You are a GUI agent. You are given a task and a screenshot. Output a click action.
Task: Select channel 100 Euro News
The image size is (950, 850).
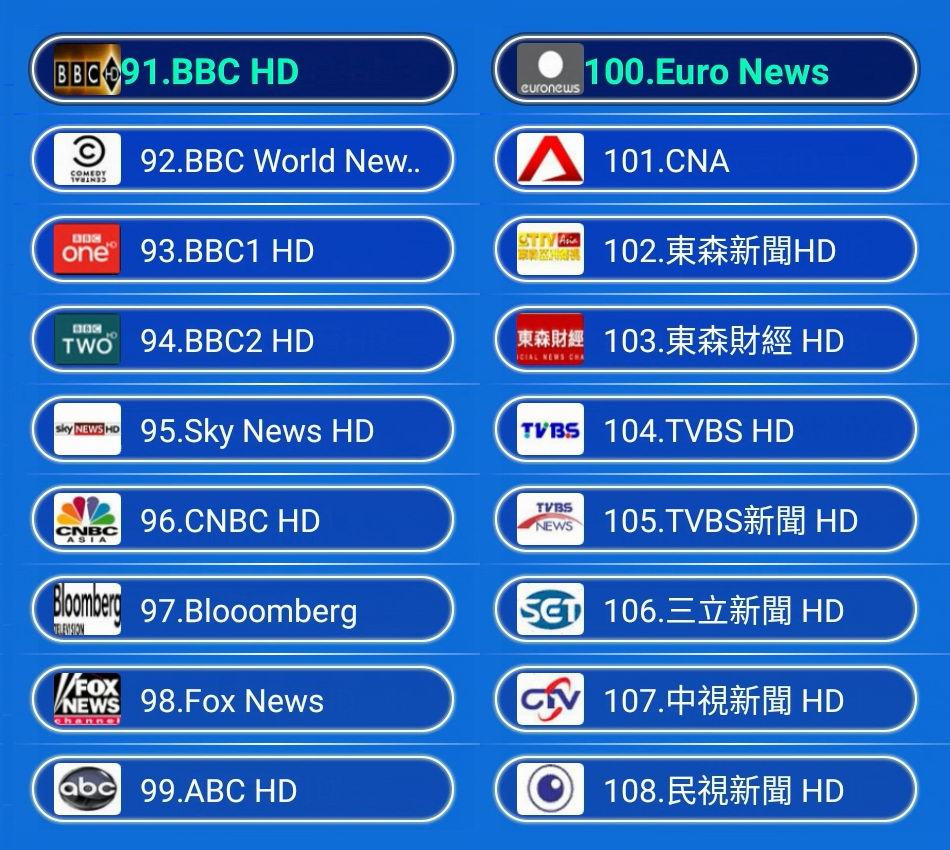pyautogui.click(x=705, y=72)
